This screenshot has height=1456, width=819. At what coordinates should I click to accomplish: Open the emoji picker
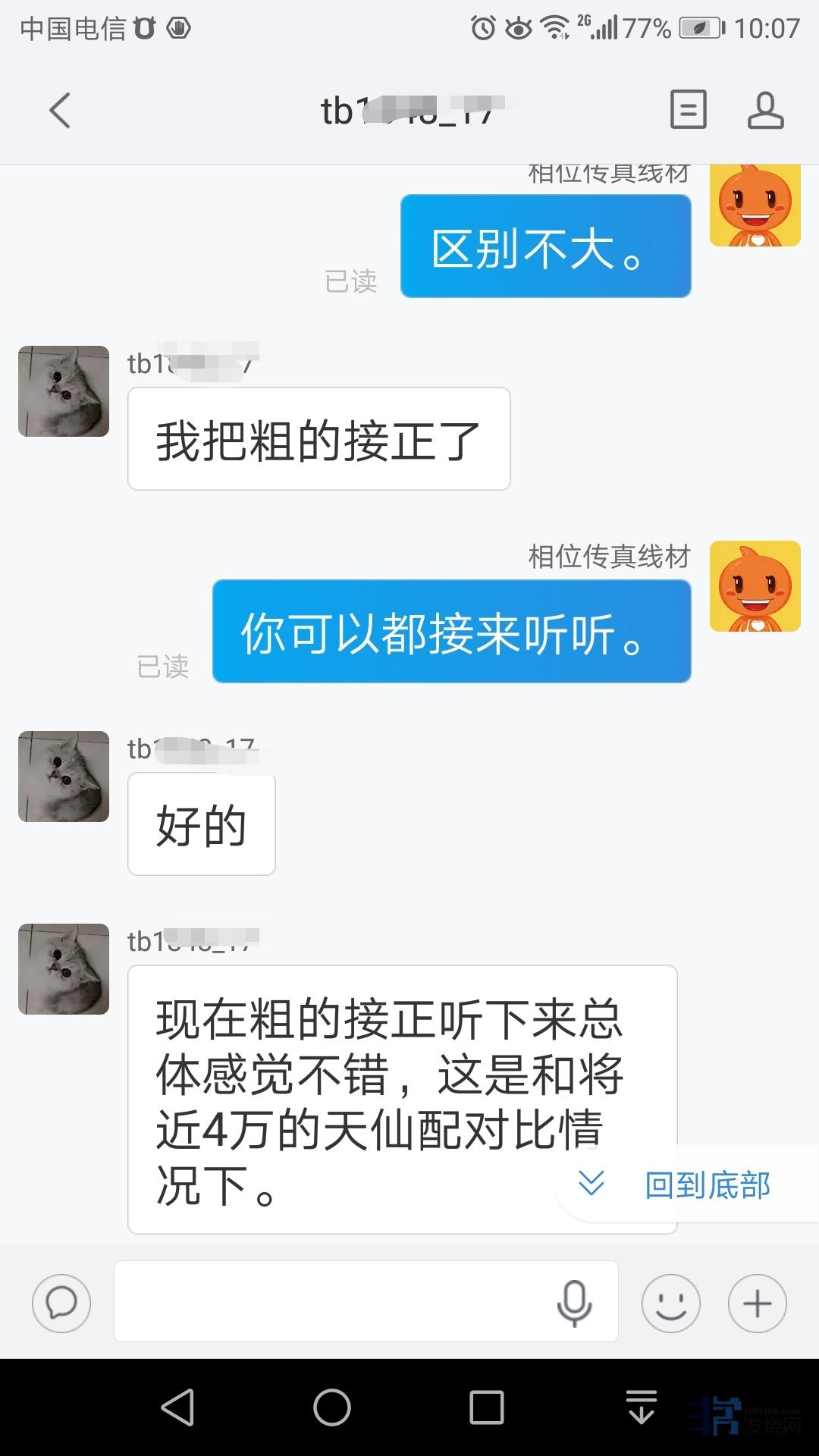[x=670, y=1303]
